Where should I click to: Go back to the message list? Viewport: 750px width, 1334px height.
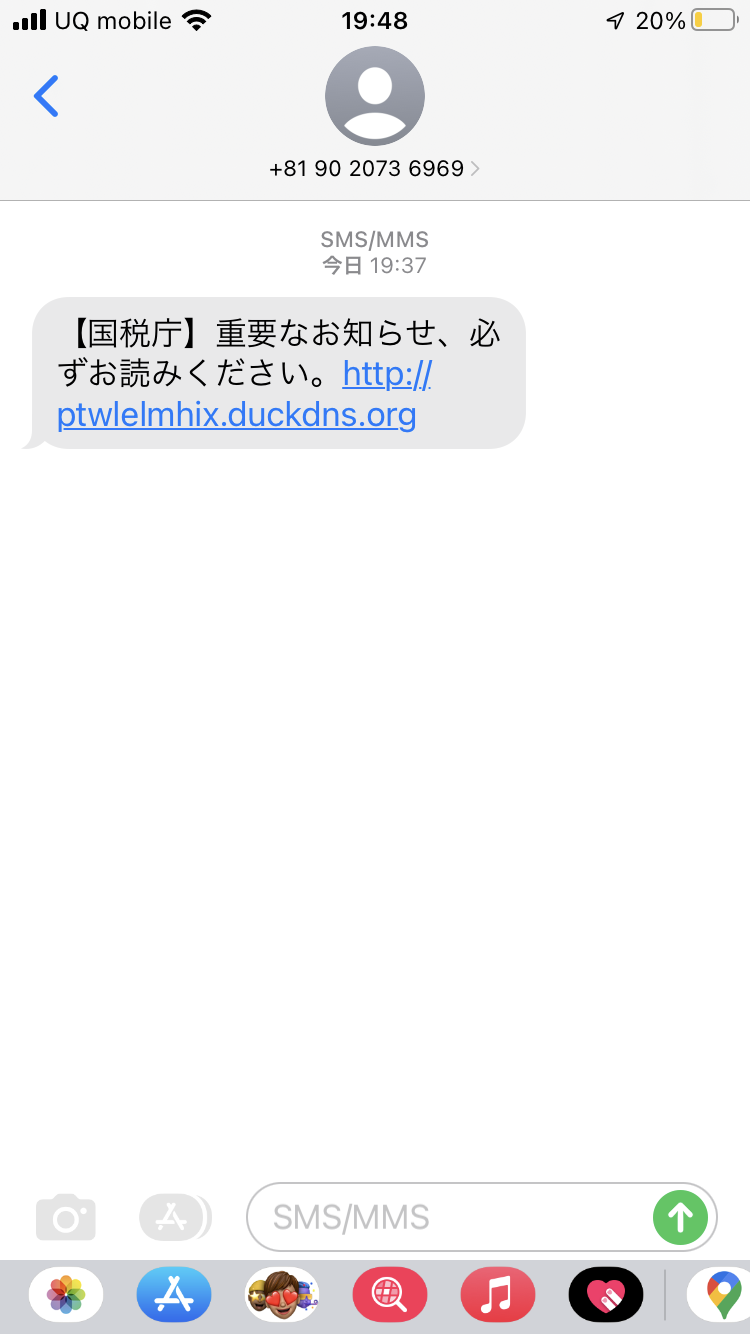tap(46, 97)
